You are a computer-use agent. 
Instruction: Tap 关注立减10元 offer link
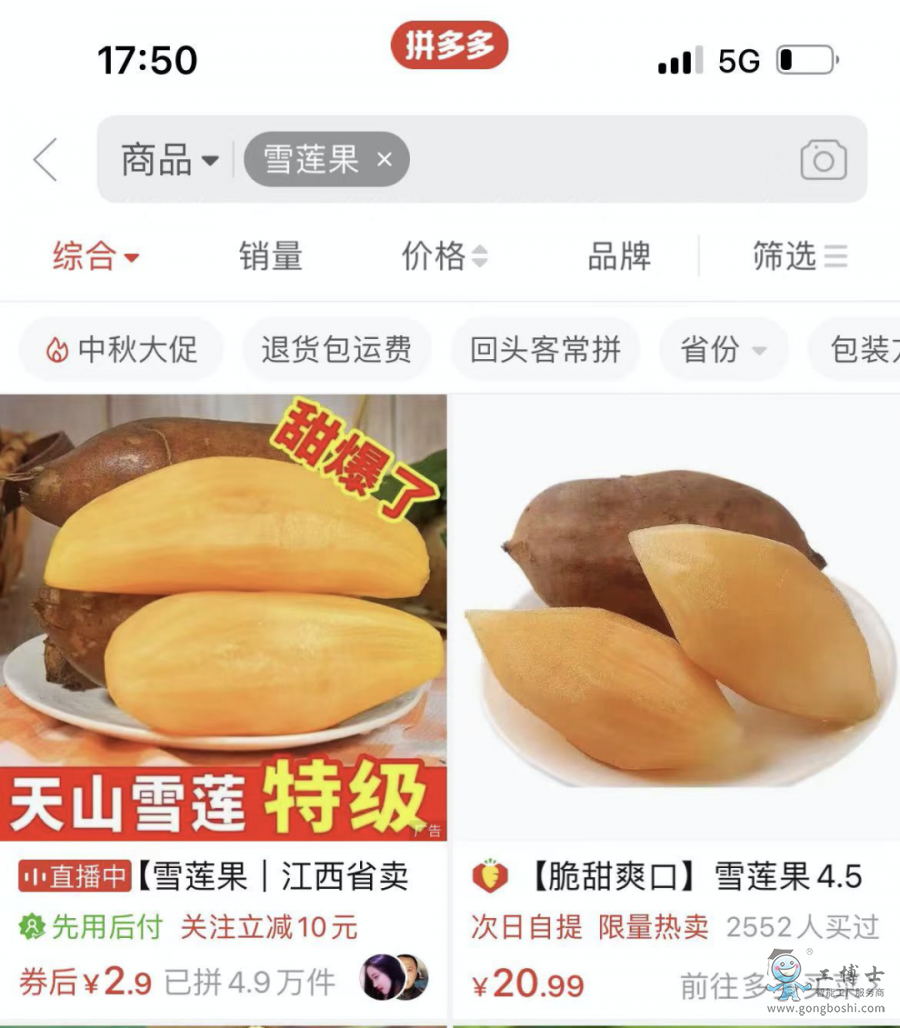(x=262, y=926)
